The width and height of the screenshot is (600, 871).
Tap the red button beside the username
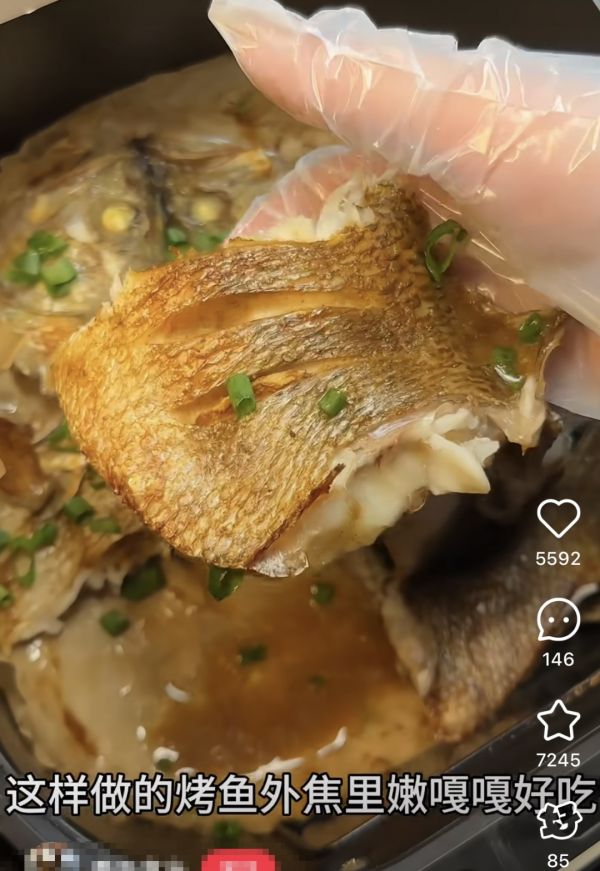239,860
